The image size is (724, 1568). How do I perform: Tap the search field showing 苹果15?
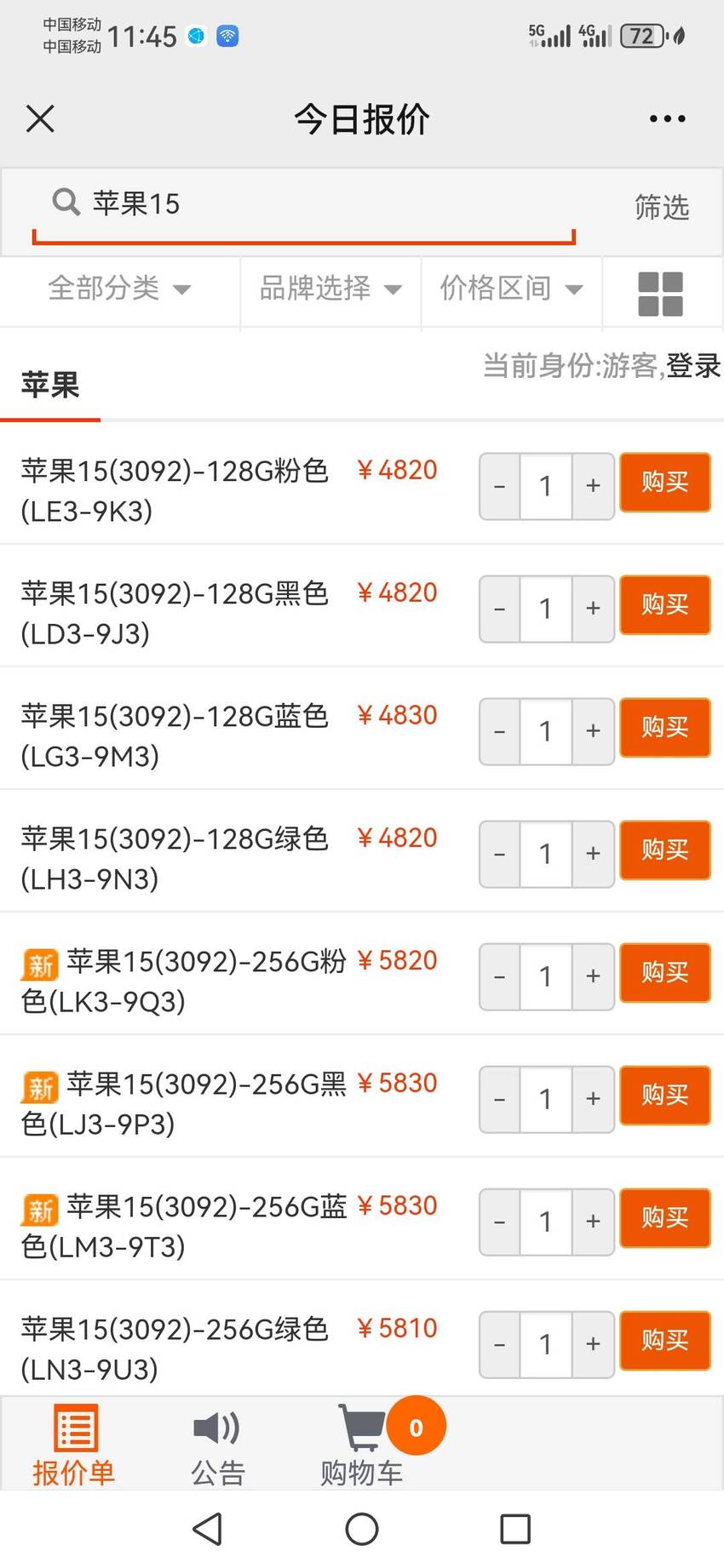(304, 205)
